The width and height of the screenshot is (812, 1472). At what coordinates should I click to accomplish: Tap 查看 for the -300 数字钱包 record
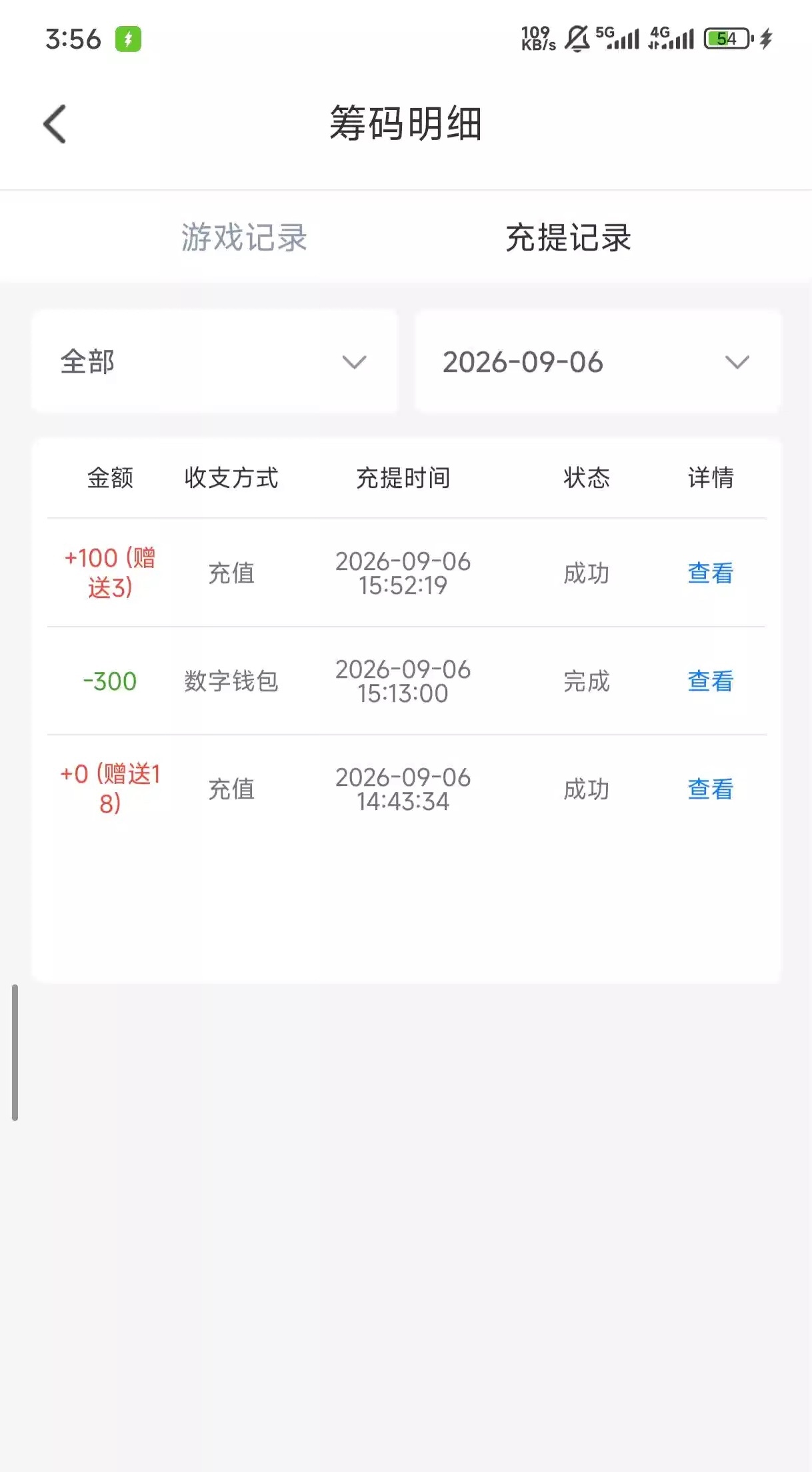tap(711, 681)
